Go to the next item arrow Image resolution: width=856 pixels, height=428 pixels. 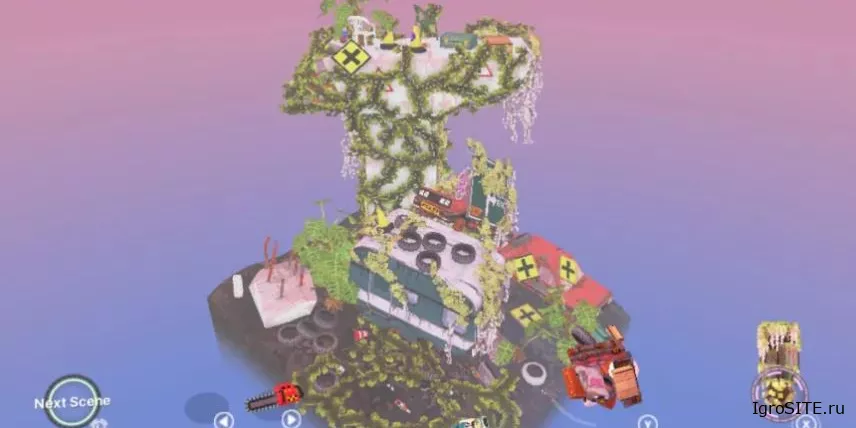pos(291,419)
